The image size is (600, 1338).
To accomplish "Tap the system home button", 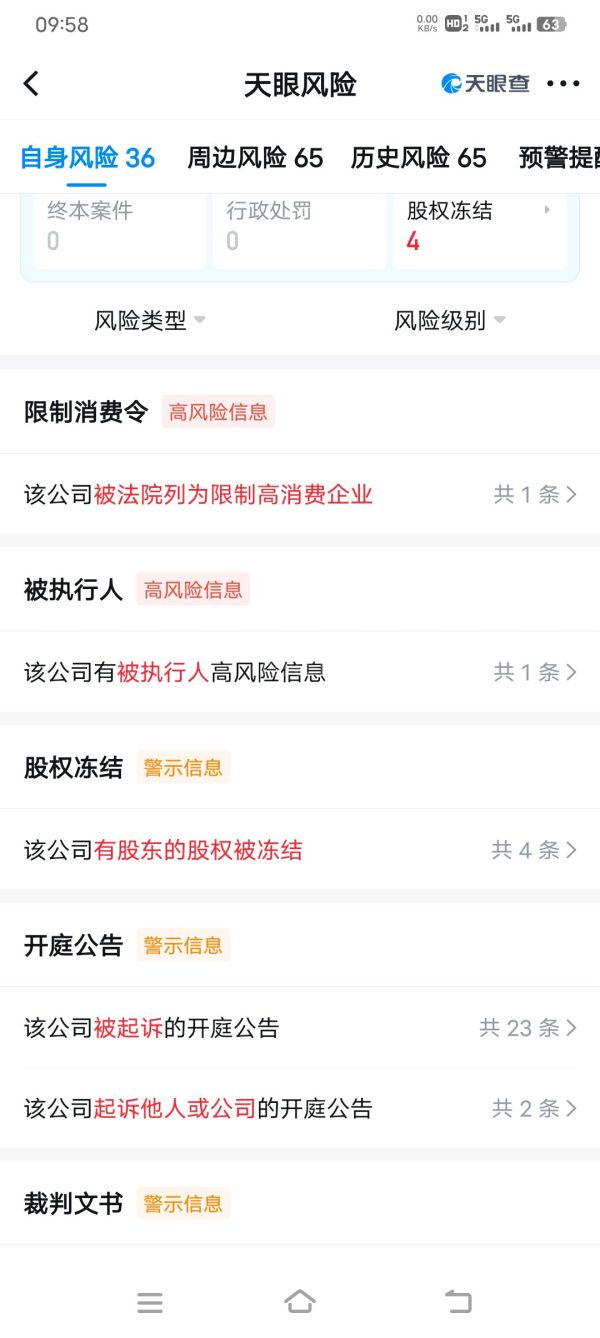I will [x=300, y=1301].
